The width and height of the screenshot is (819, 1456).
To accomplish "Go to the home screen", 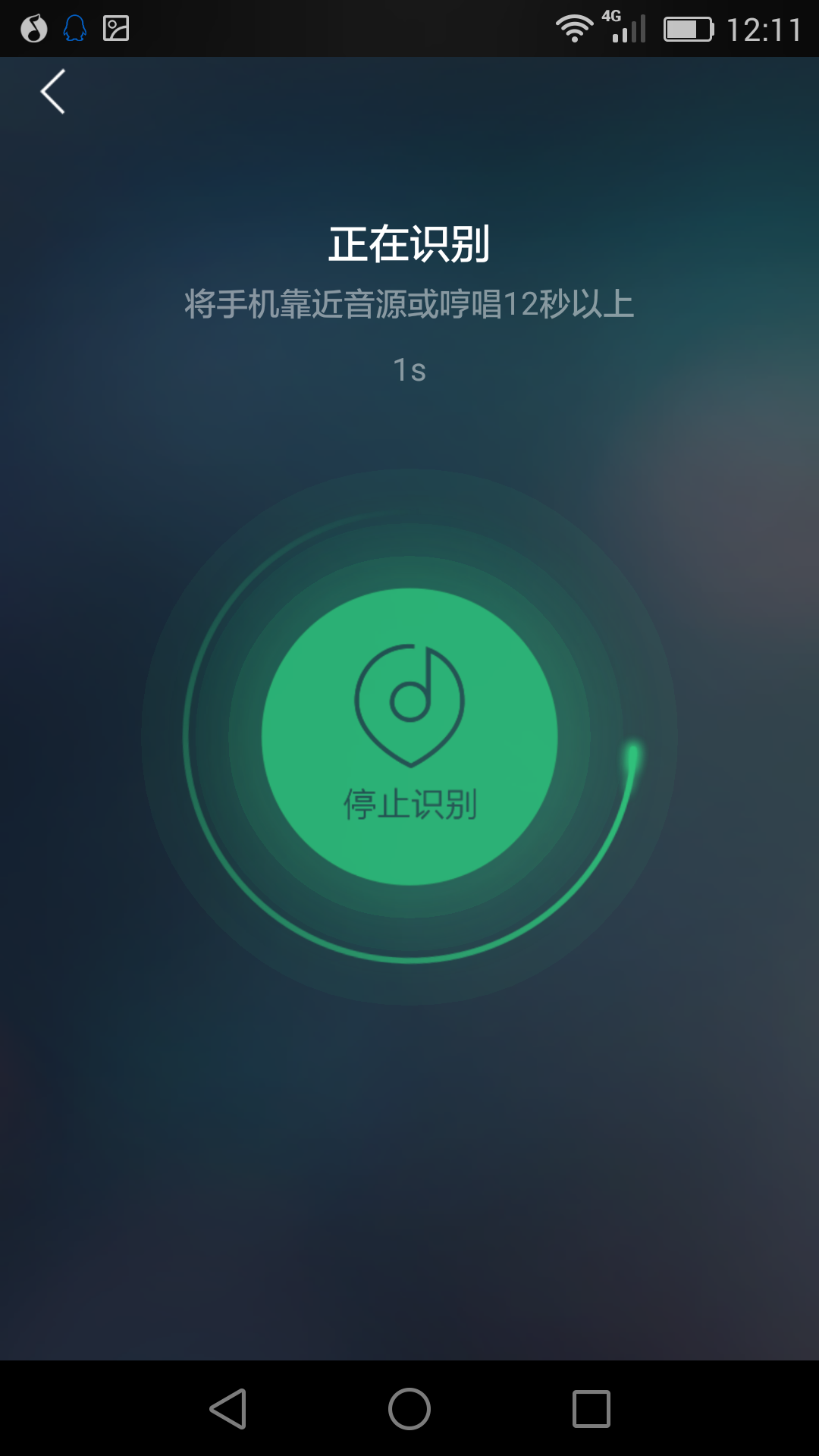I will point(409,1409).
